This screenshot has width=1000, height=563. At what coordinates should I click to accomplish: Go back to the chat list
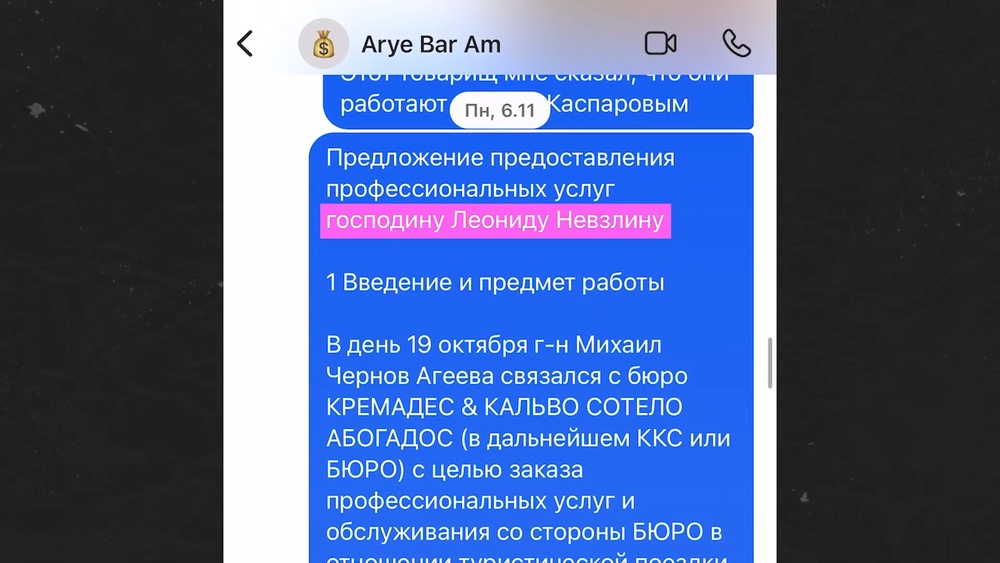coord(245,44)
